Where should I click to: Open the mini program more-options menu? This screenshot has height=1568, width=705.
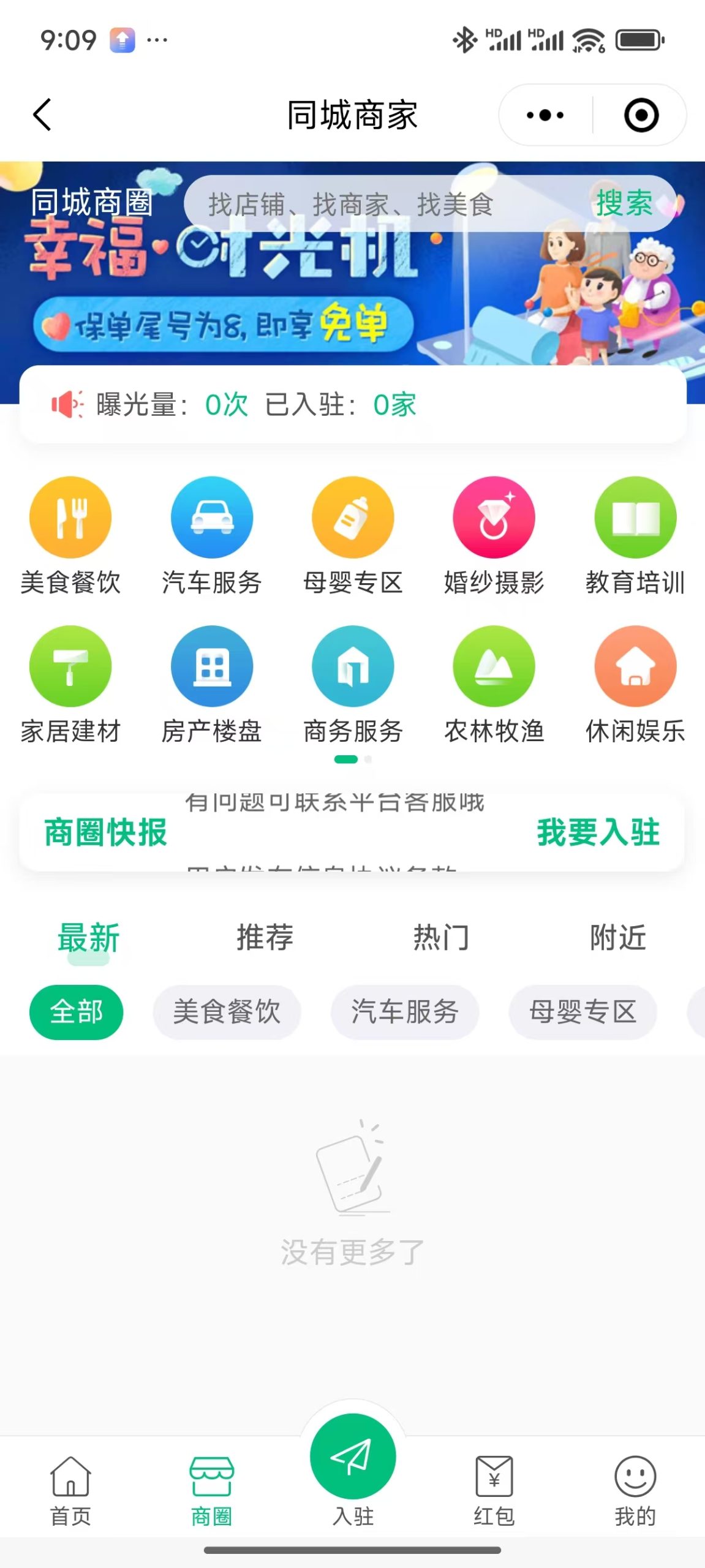[x=545, y=115]
